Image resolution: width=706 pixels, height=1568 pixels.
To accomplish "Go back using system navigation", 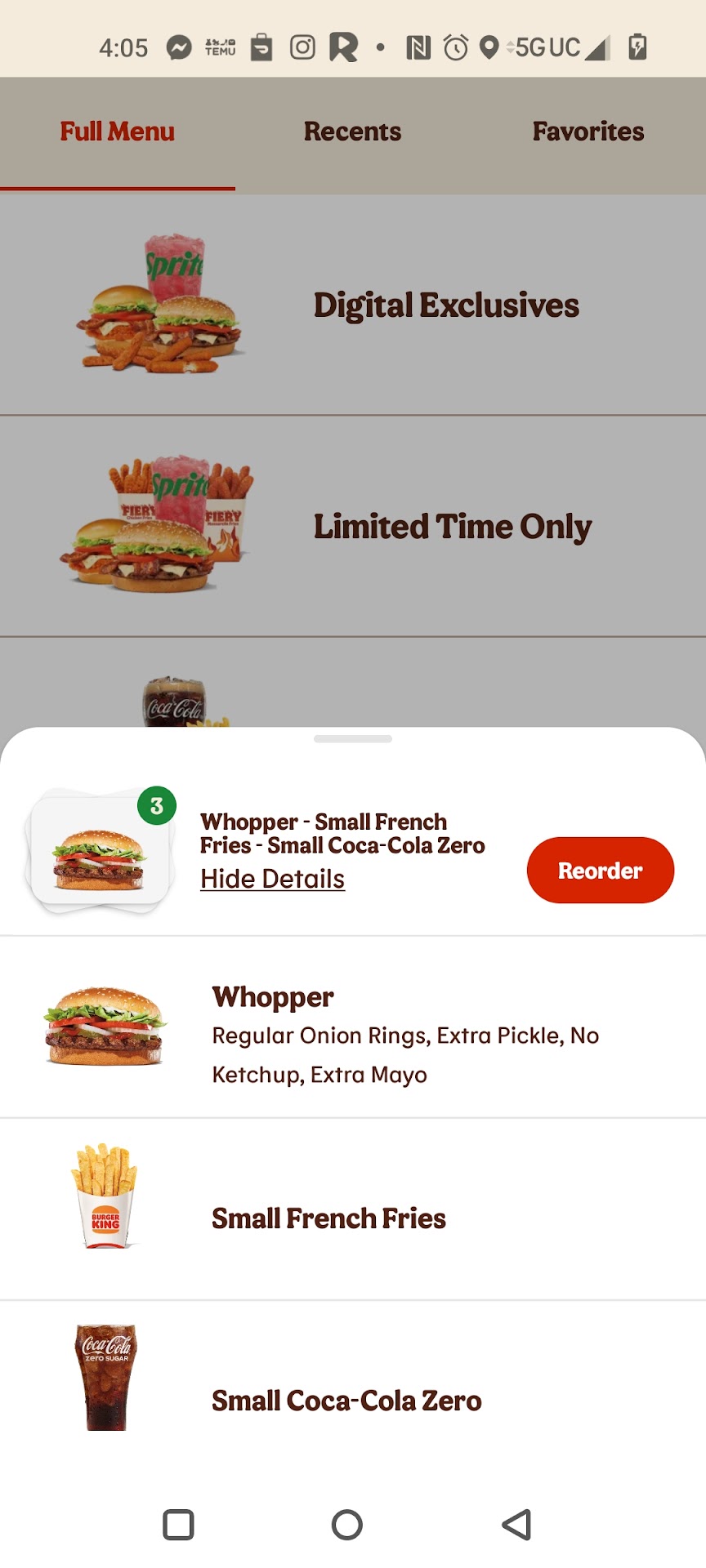I will pyautogui.click(x=516, y=1524).
